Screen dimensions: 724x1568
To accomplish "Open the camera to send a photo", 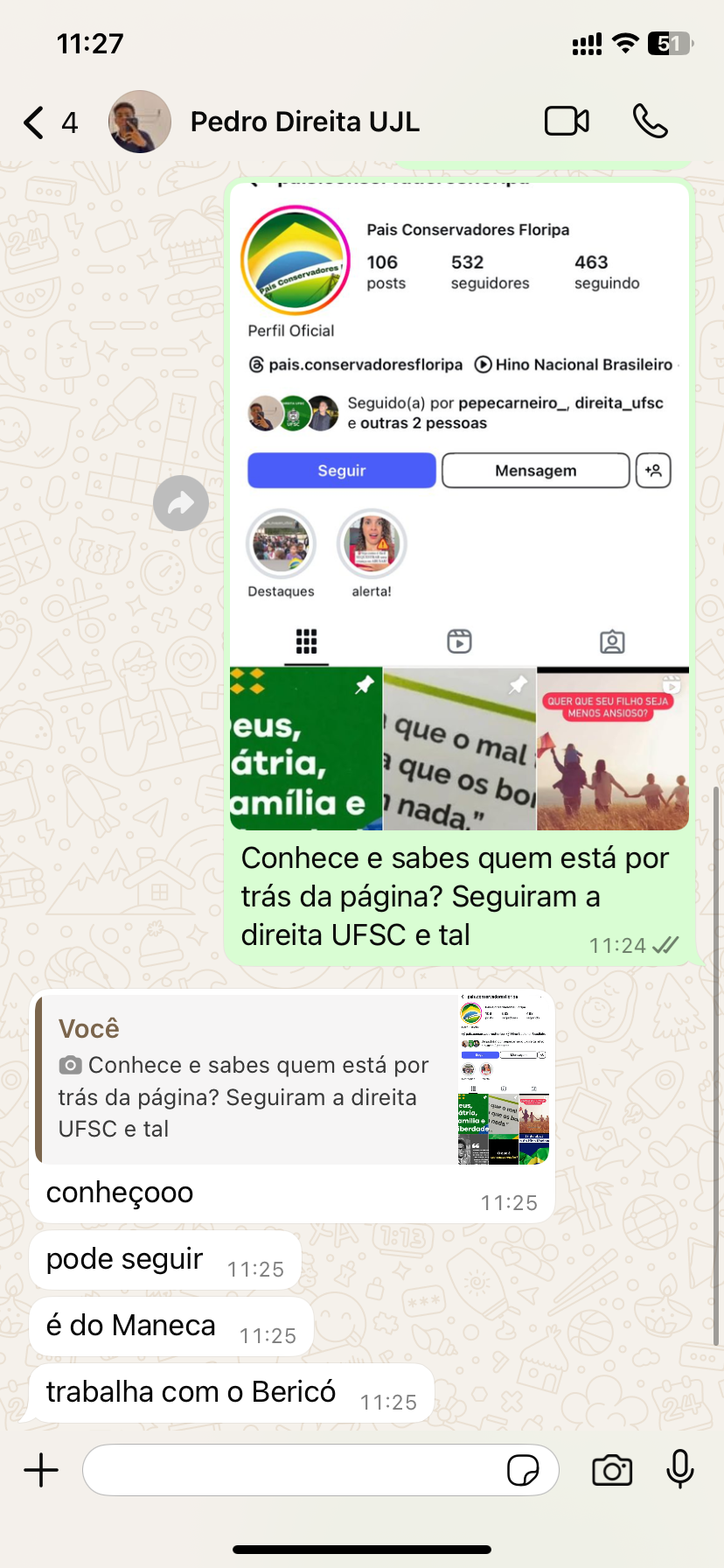I will pos(612,1470).
